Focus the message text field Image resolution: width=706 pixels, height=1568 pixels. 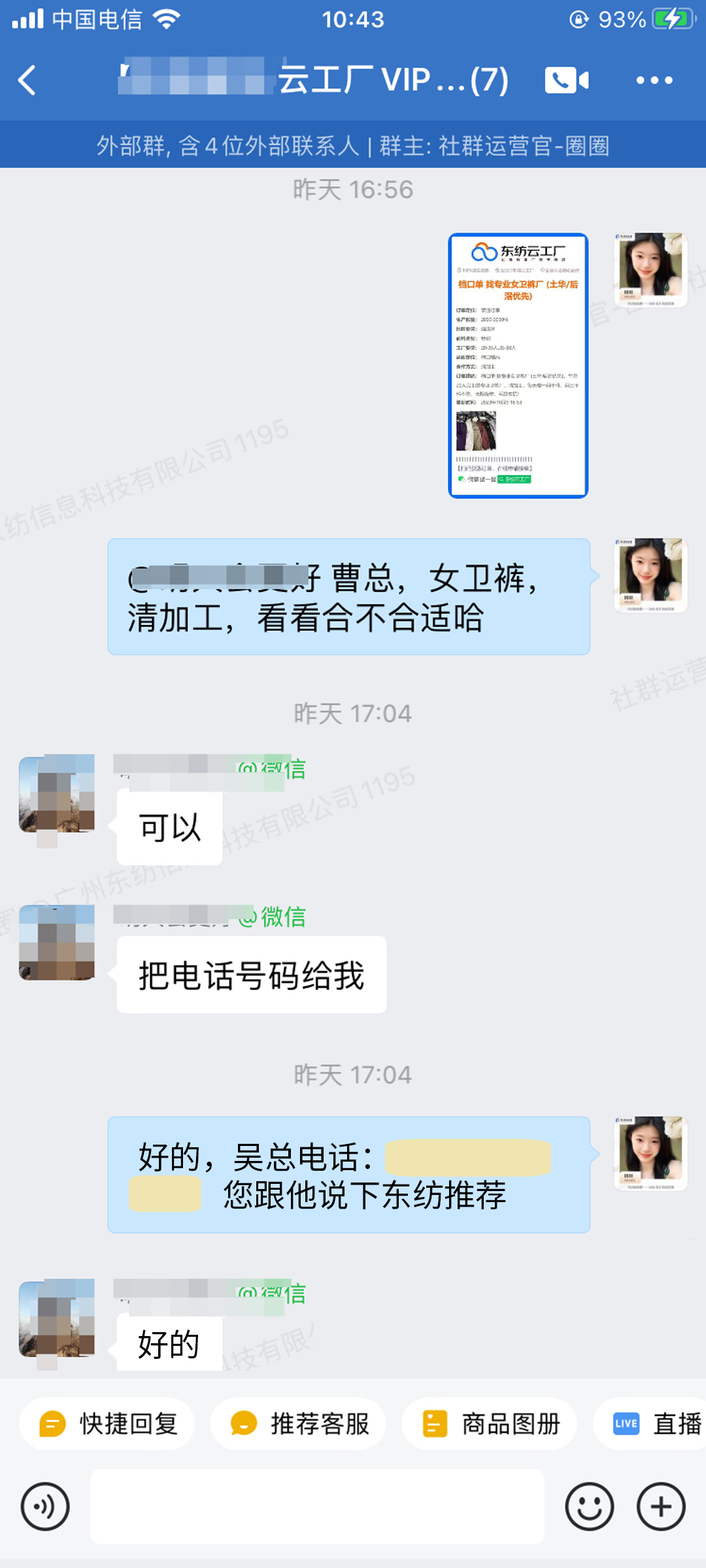pos(317,1507)
